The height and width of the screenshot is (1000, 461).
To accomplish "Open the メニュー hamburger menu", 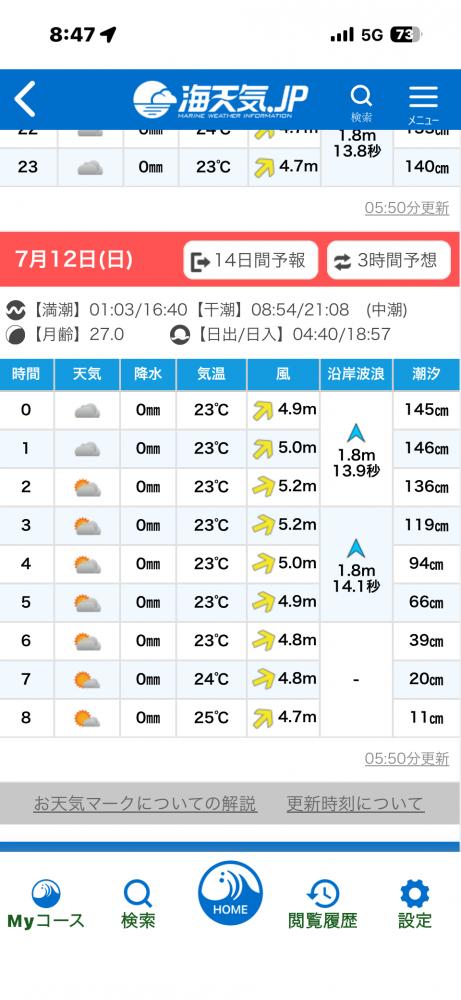I will point(423,104).
